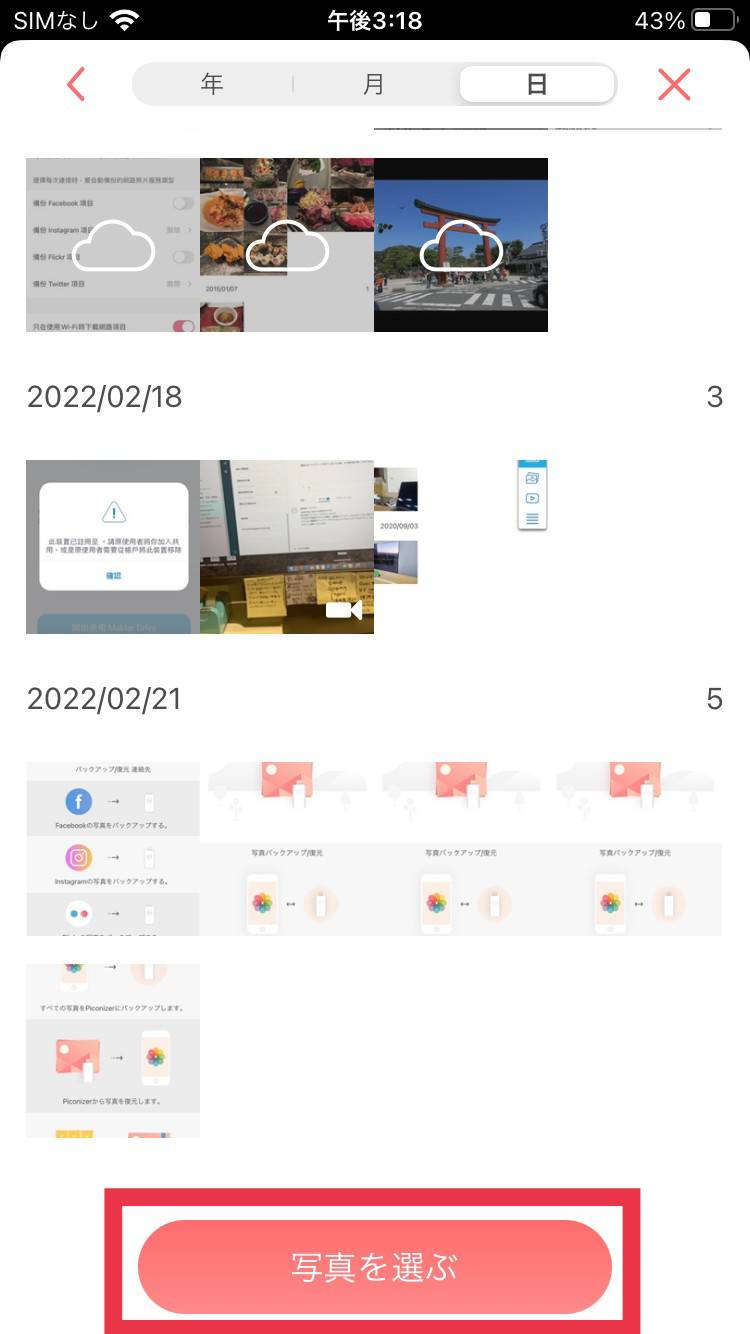
Task: Select the 日 (day) view
Action: (536, 85)
